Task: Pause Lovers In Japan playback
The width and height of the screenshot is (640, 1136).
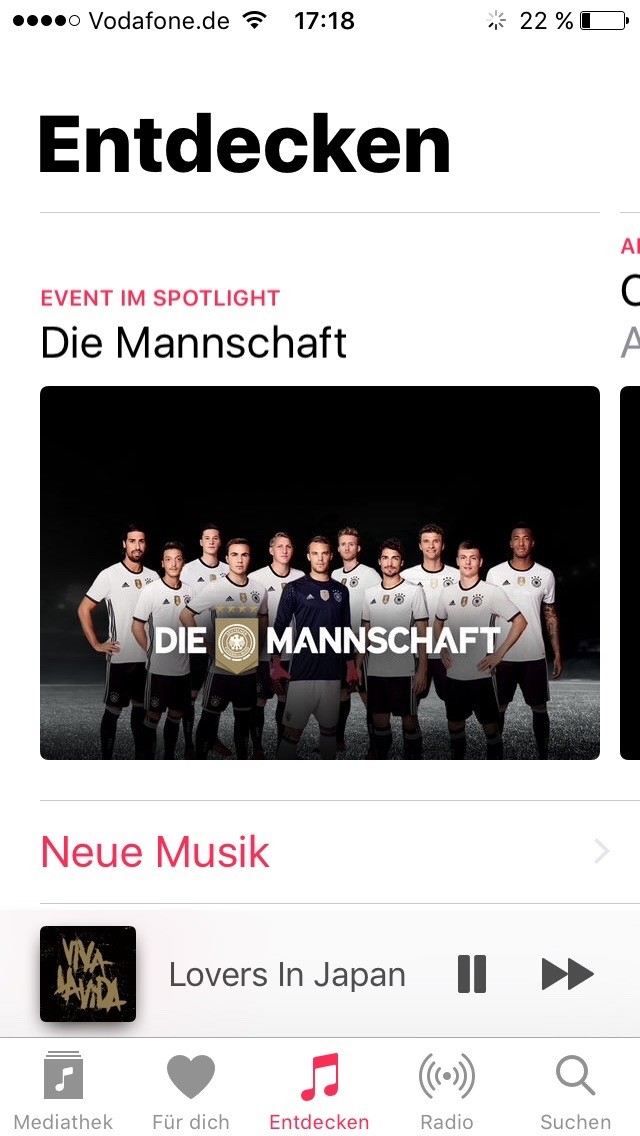Action: [472, 974]
